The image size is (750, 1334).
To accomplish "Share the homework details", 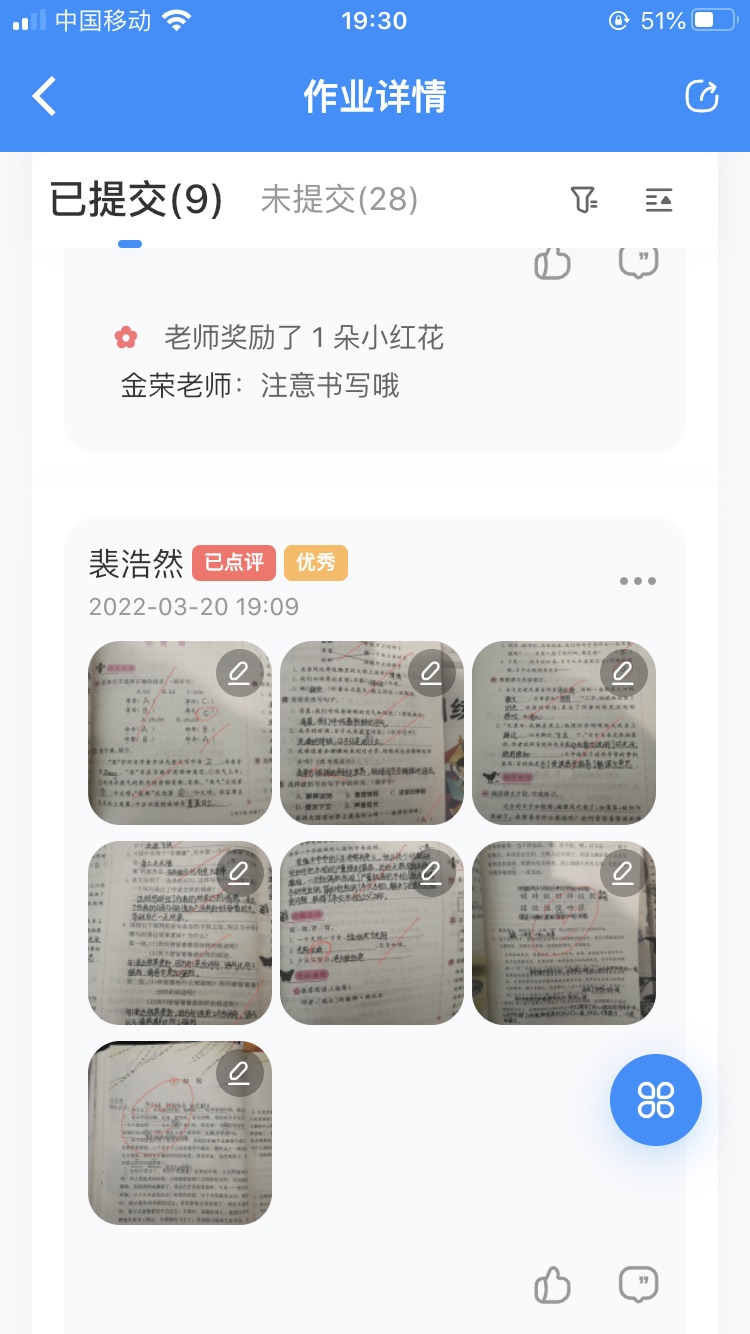I will point(702,97).
